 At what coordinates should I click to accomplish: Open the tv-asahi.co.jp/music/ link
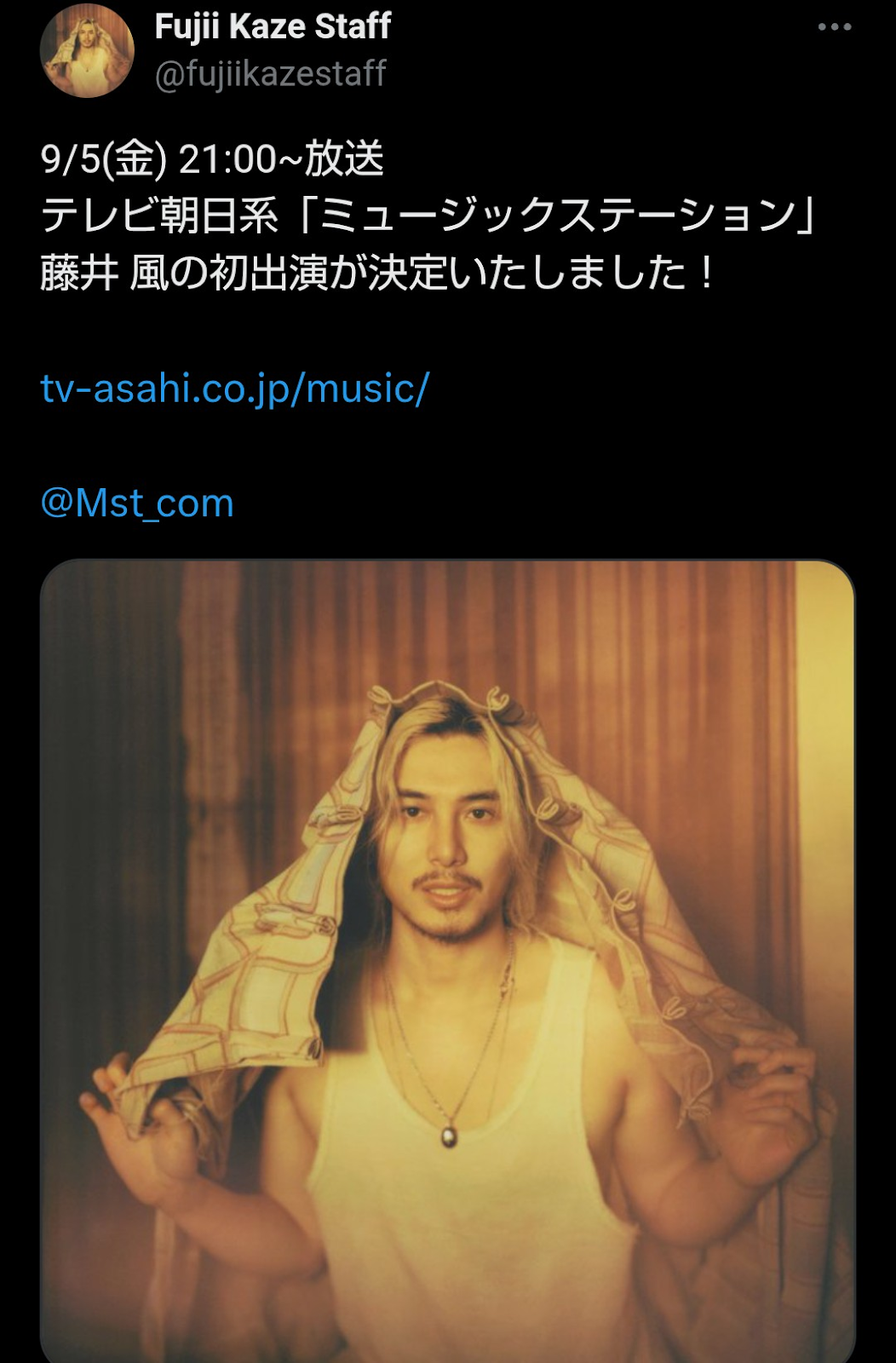[235, 388]
